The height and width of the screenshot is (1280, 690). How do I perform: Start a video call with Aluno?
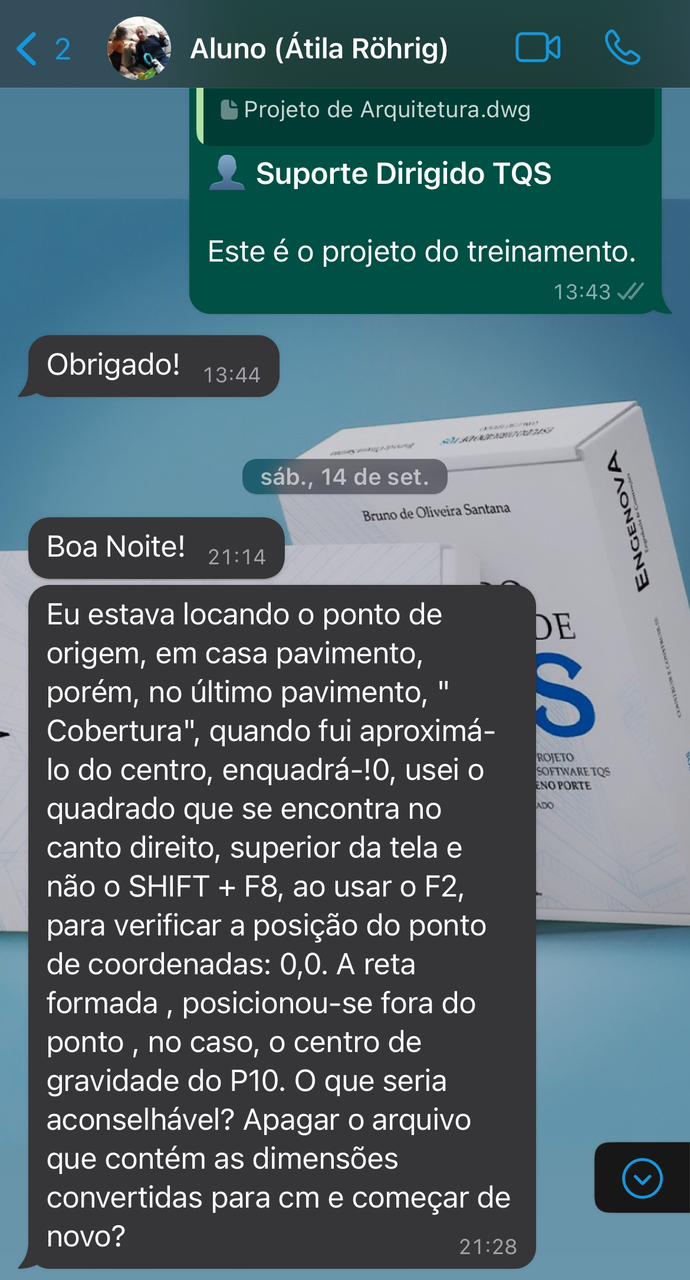click(538, 47)
